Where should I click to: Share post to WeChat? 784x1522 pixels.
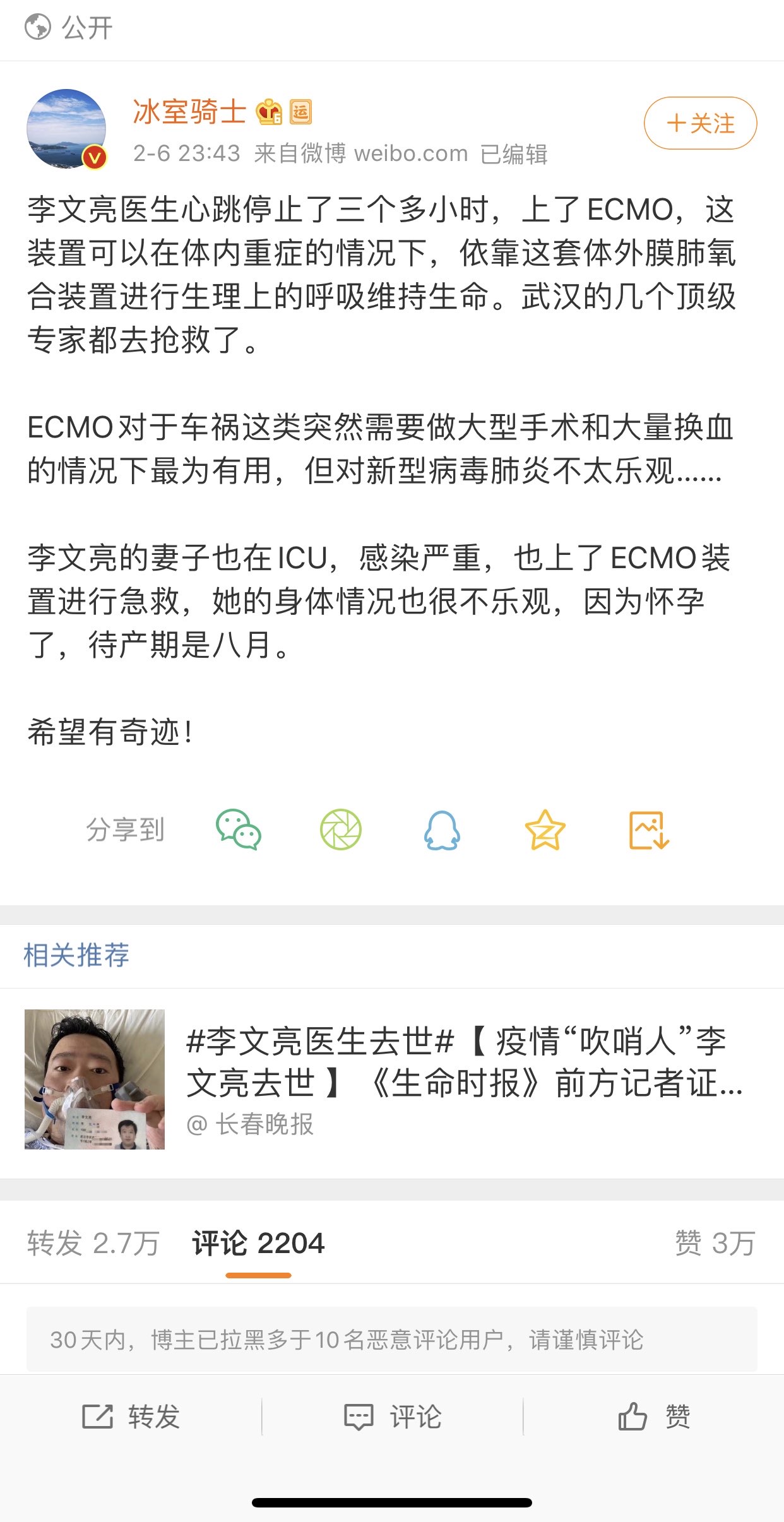(x=239, y=829)
